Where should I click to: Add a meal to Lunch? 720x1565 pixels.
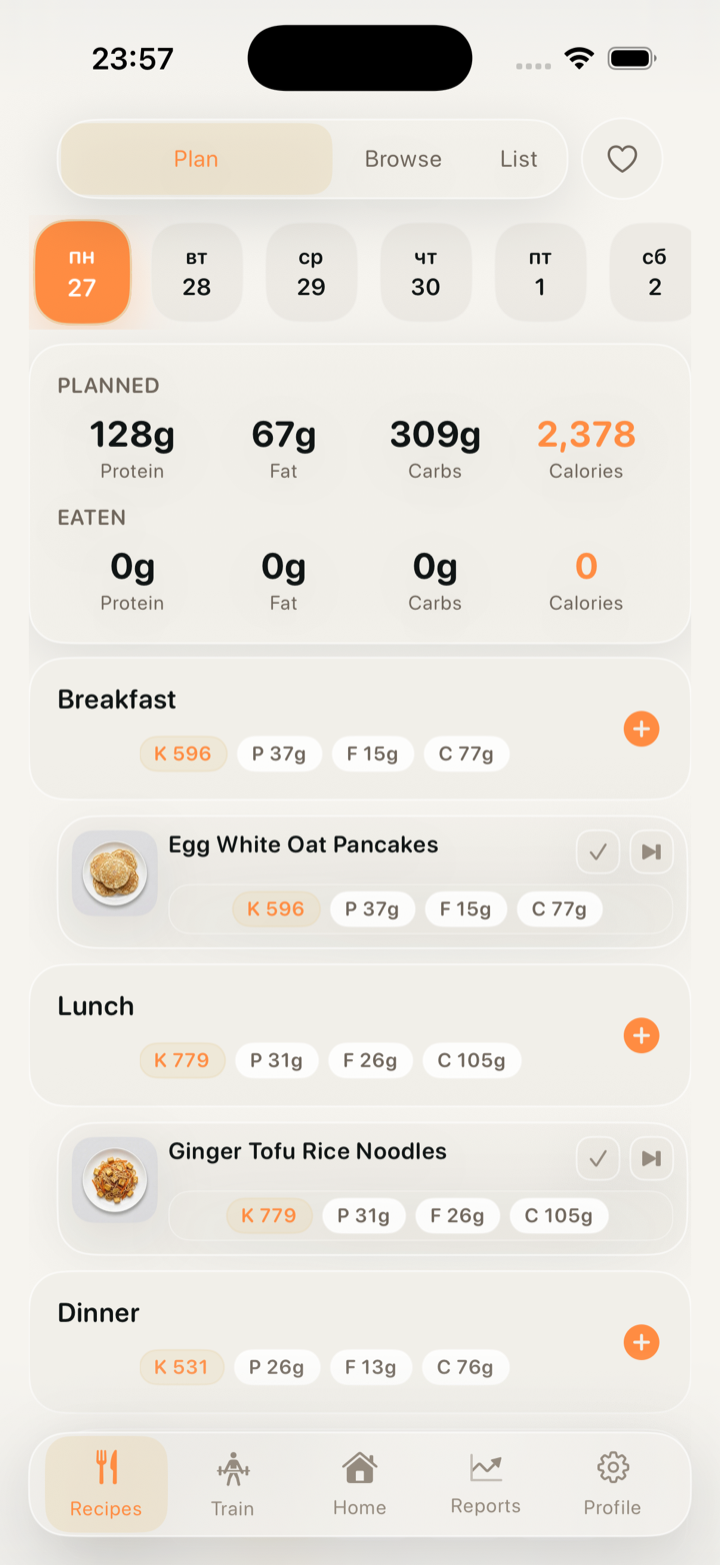coord(641,1036)
